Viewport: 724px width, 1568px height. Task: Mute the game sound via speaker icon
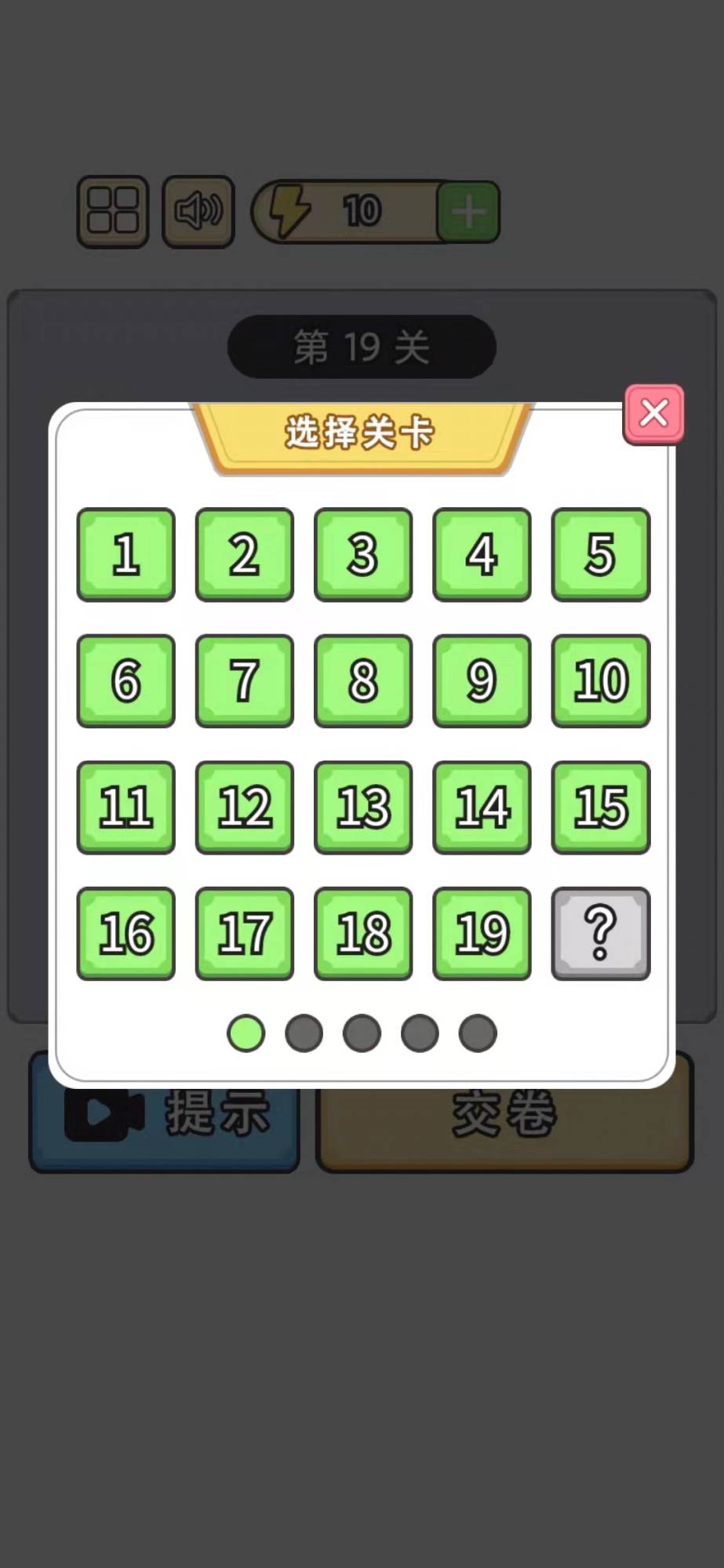tap(198, 210)
